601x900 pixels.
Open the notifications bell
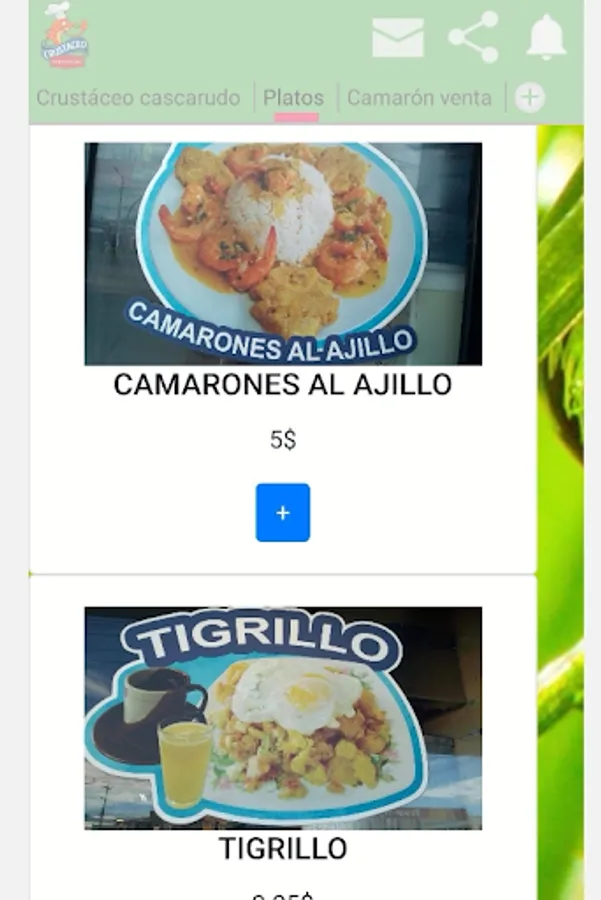tap(546, 38)
